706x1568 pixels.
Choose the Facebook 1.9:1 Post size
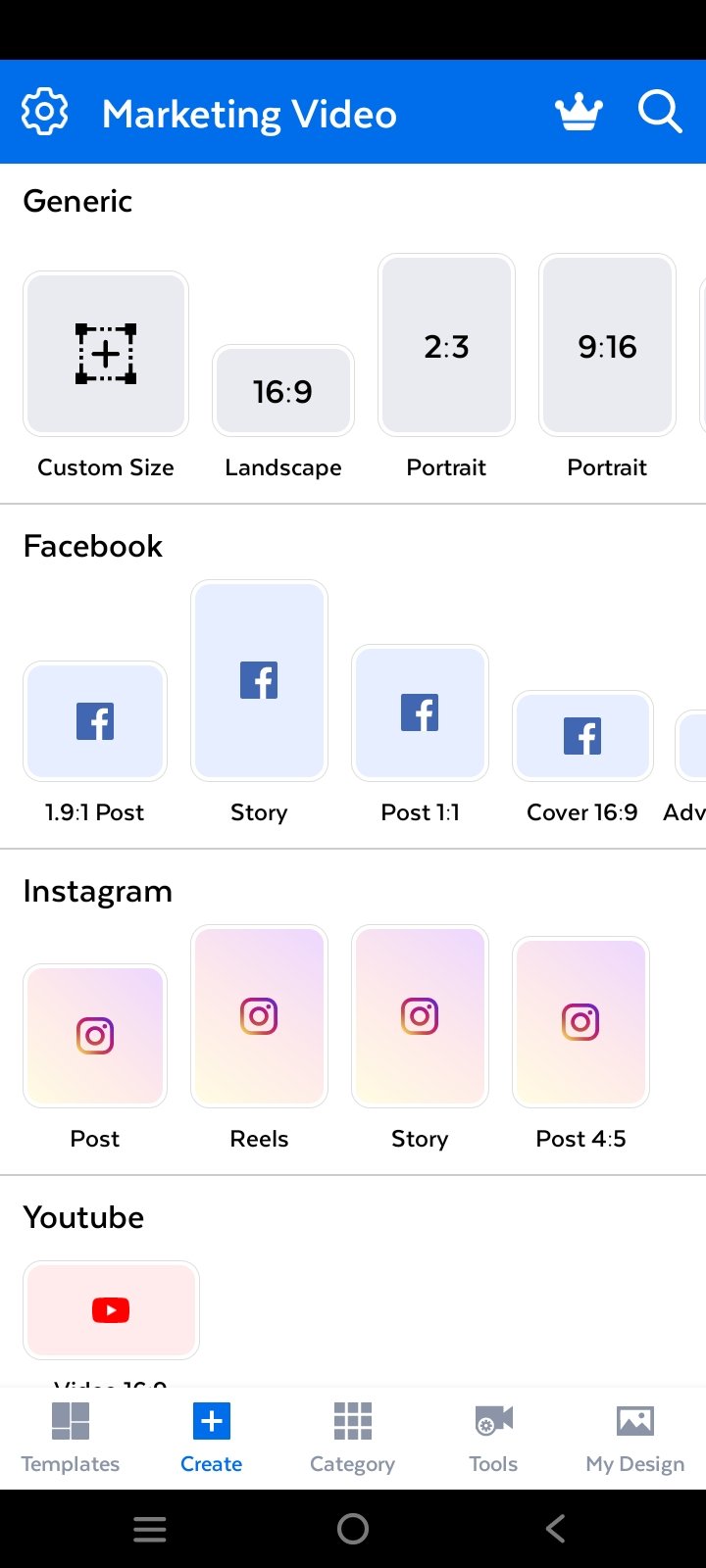95,721
